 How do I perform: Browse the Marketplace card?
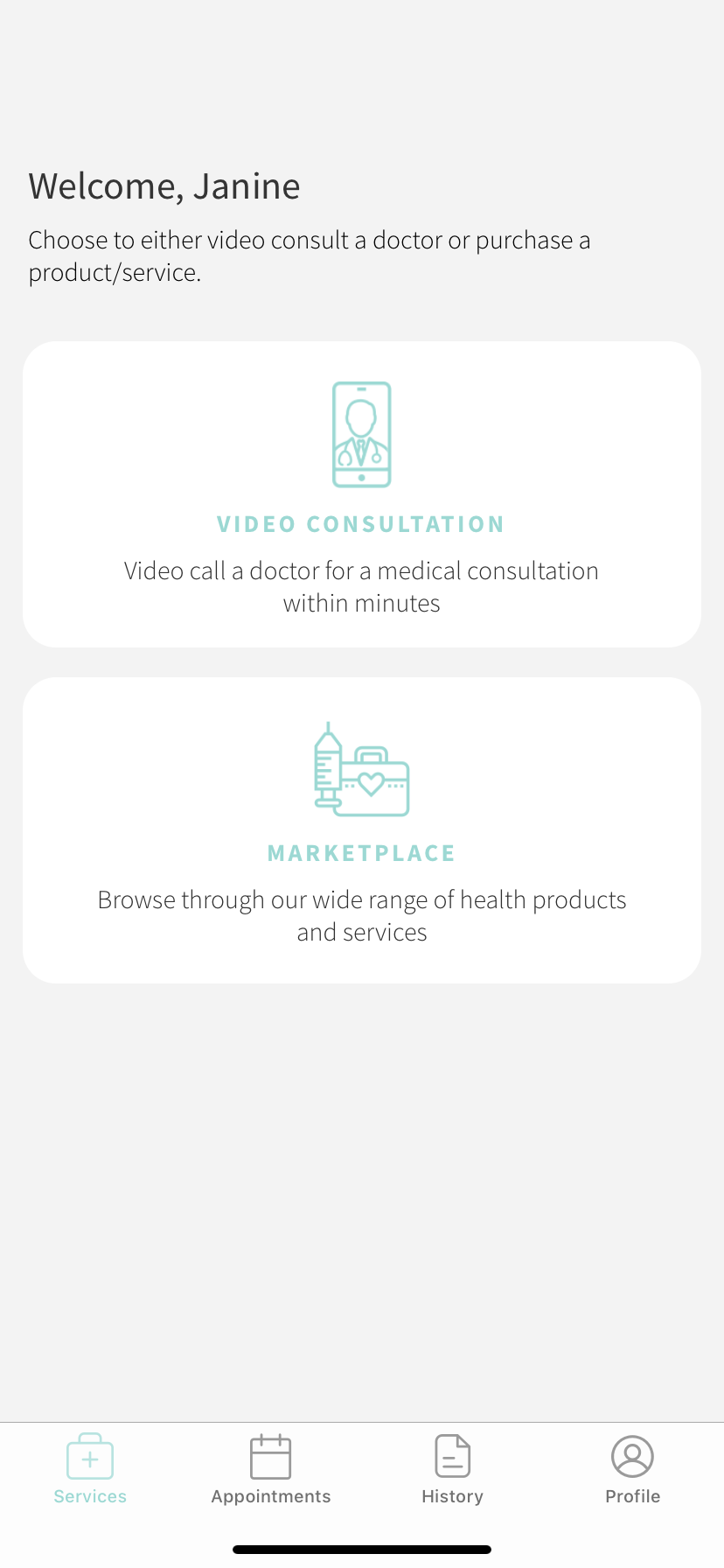[362, 829]
